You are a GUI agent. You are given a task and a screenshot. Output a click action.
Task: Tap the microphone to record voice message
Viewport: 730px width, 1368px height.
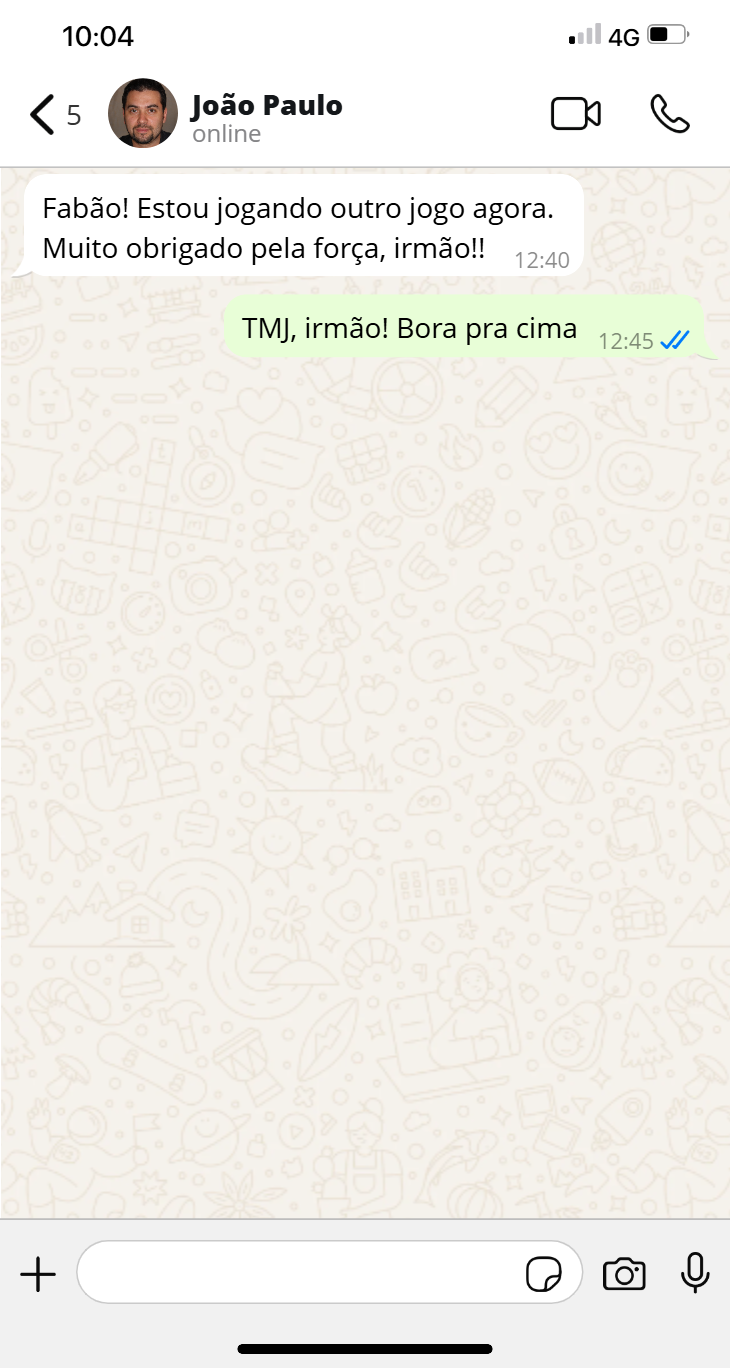pos(695,1273)
